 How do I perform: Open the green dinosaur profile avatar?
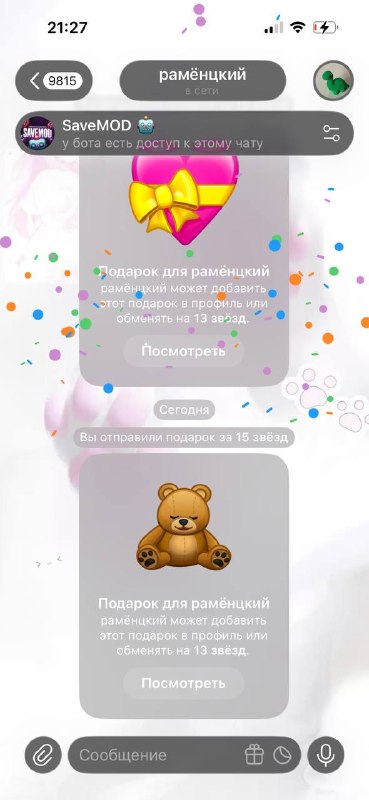[x=333, y=81]
